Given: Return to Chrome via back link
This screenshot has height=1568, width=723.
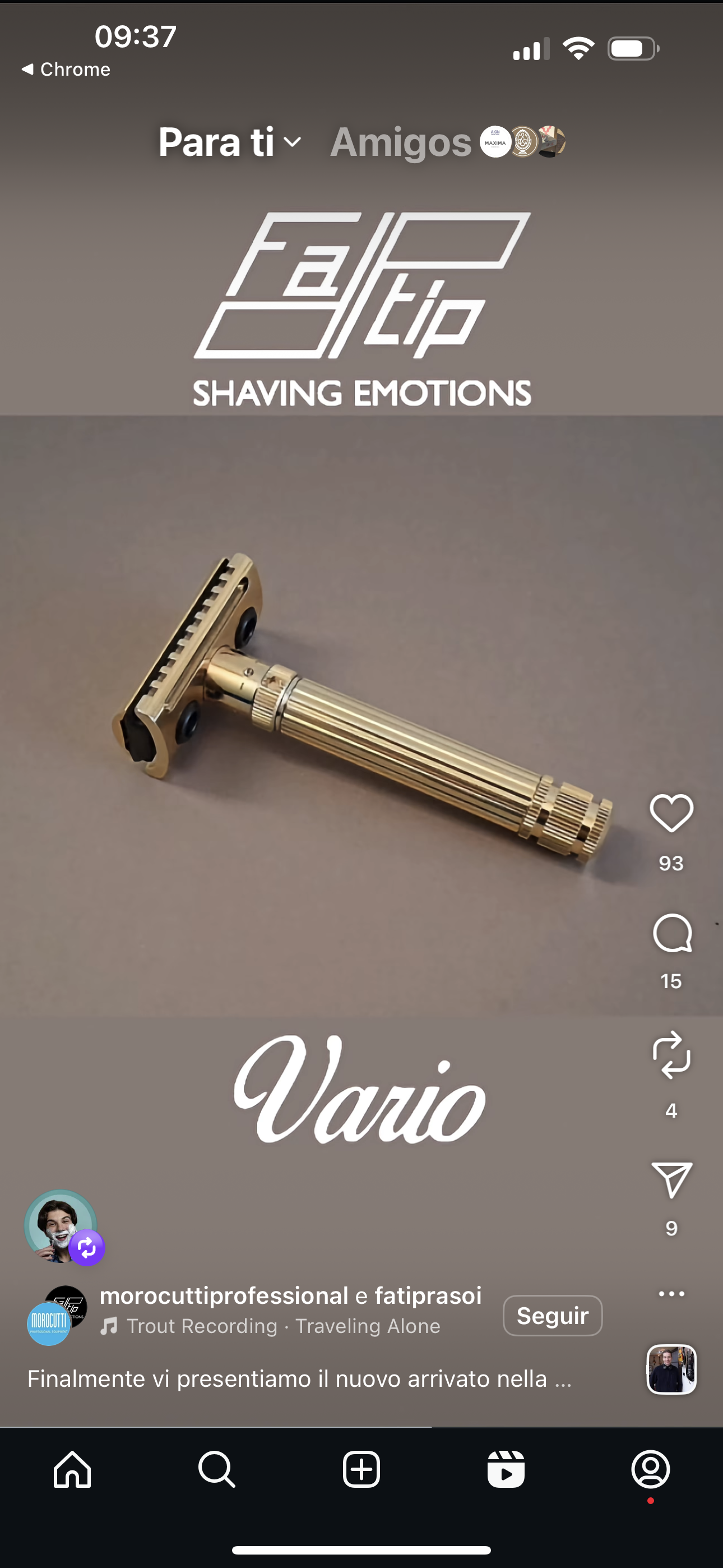Looking at the screenshot, I should tap(66, 70).
